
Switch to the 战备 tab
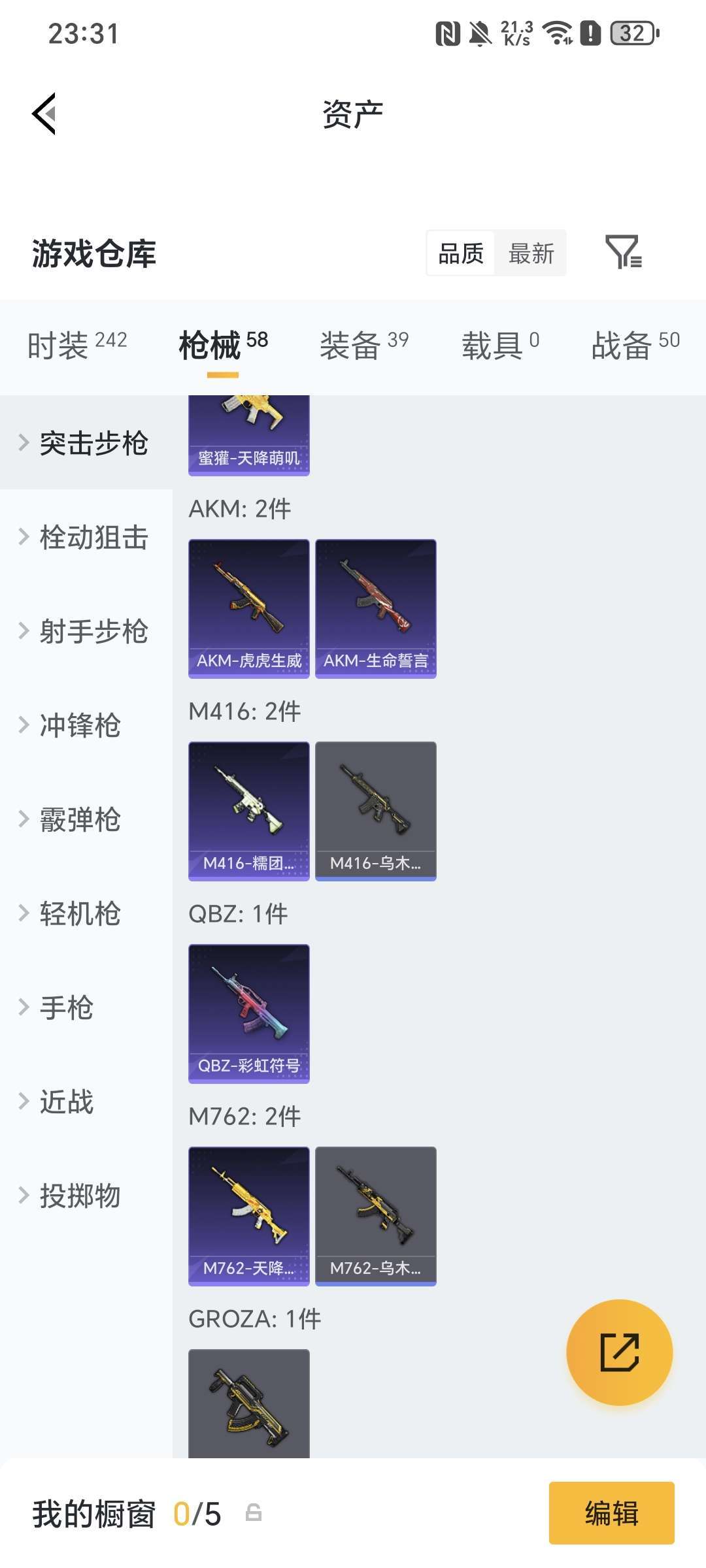click(635, 344)
